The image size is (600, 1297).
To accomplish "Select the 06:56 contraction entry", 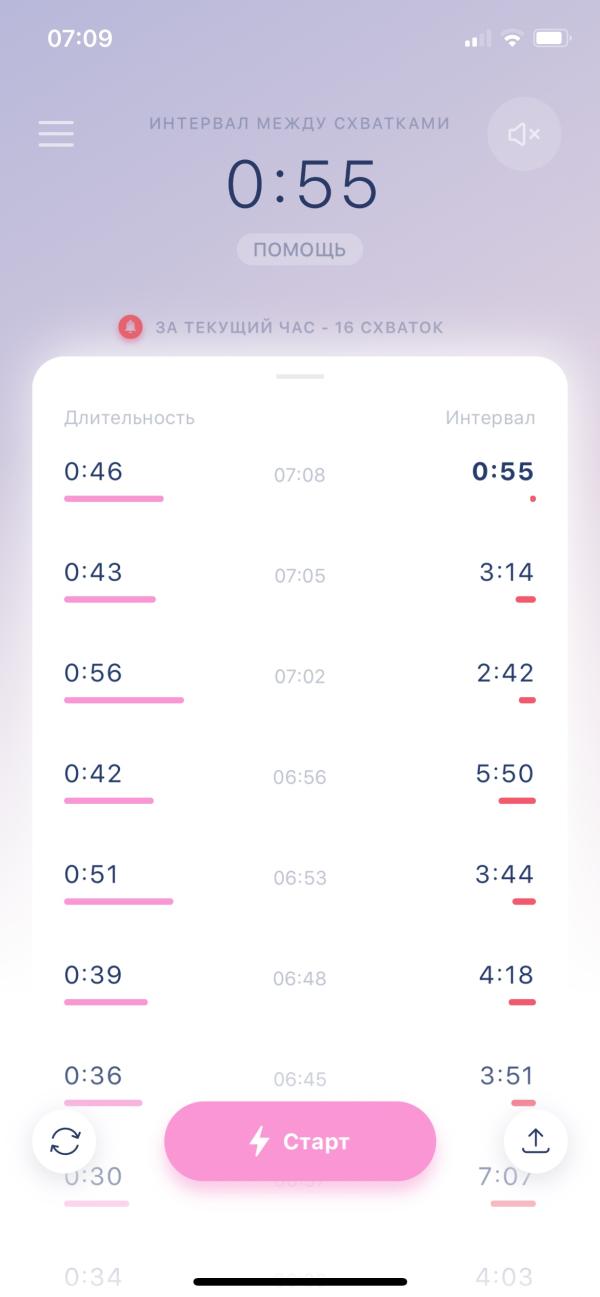I will [x=300, y=780].
